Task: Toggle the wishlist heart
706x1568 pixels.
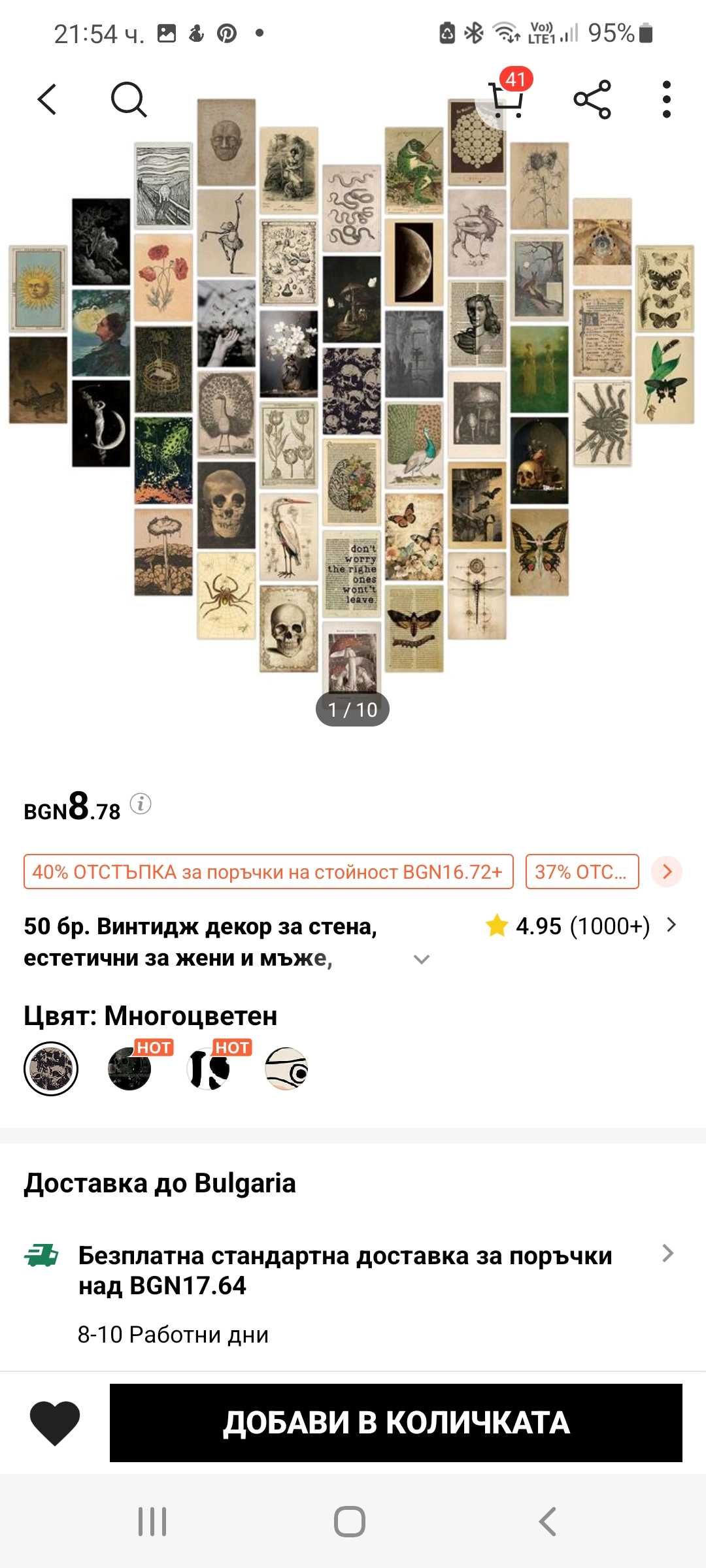Action: [55, 1422]
